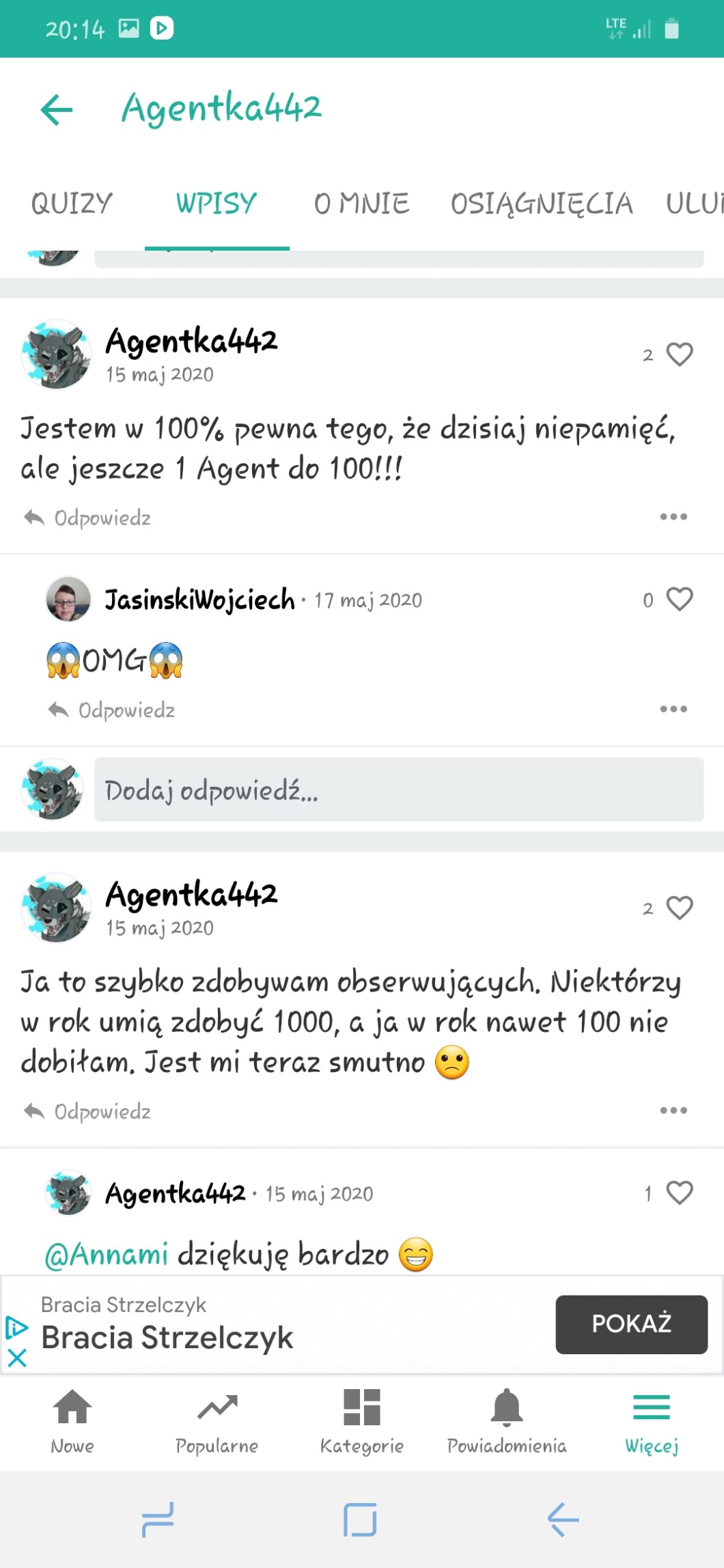The height and width of the screenshot is (1568, 724).
Task: Switch to the QUIZY tab
Action: [x=72, y=204]
